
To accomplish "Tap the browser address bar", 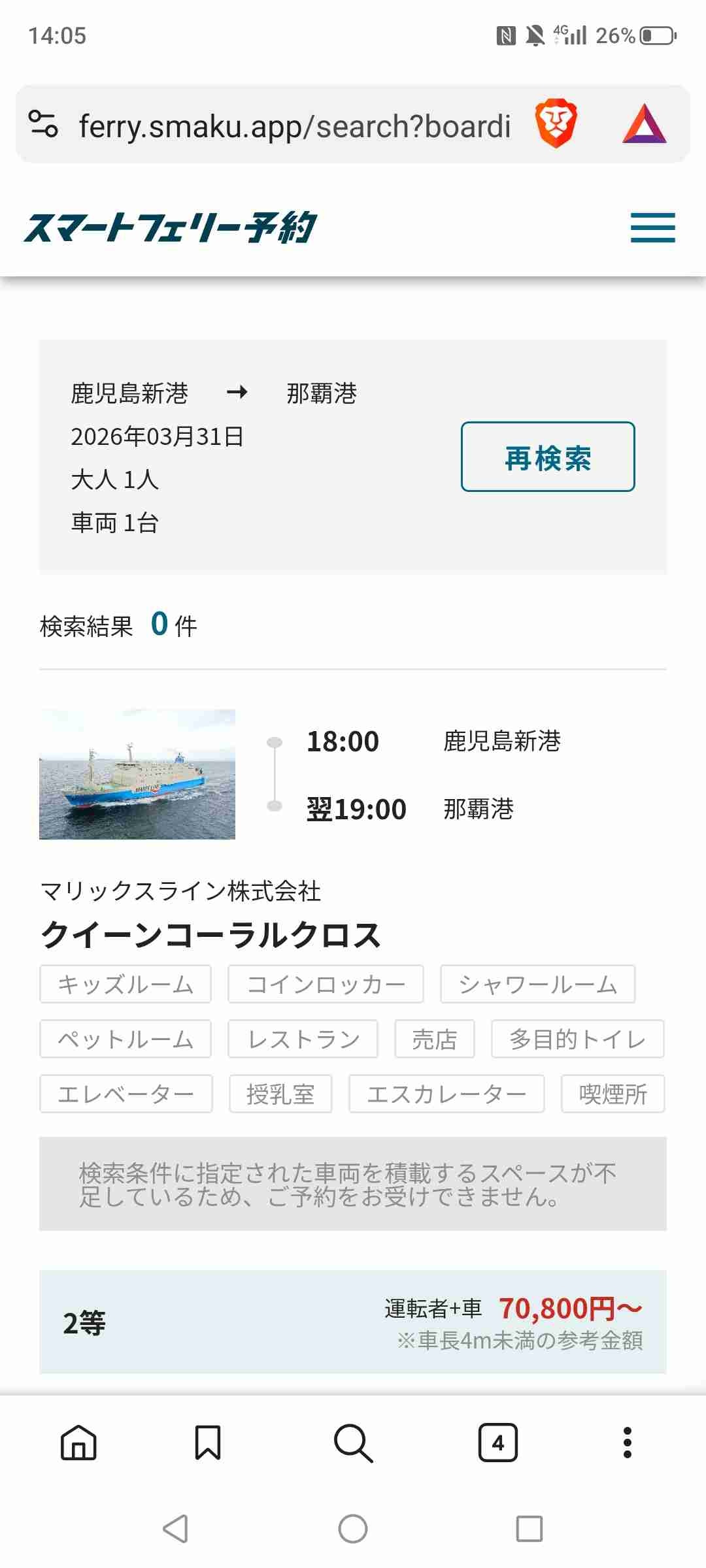I will (x=294, y=125).
